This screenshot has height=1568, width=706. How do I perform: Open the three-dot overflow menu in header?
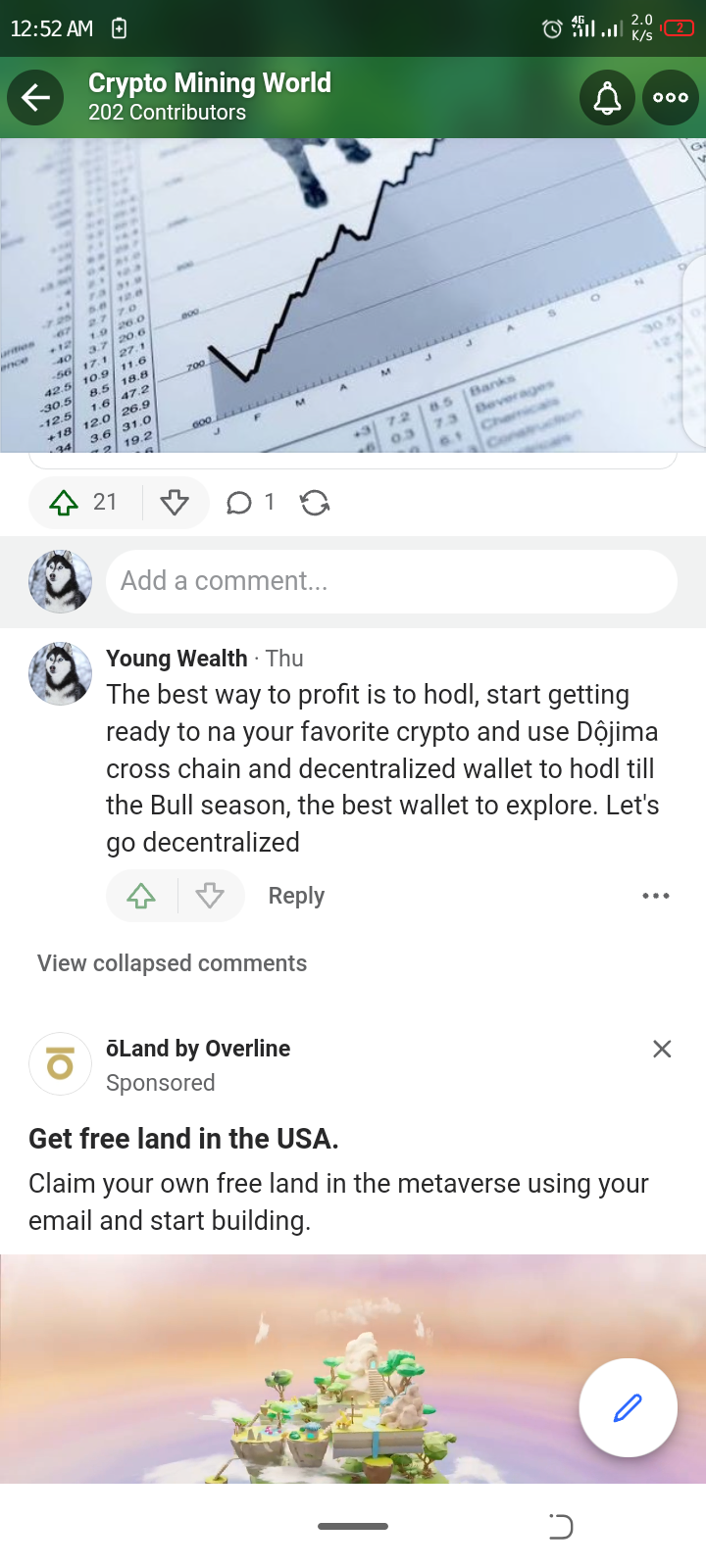[671, 97]
